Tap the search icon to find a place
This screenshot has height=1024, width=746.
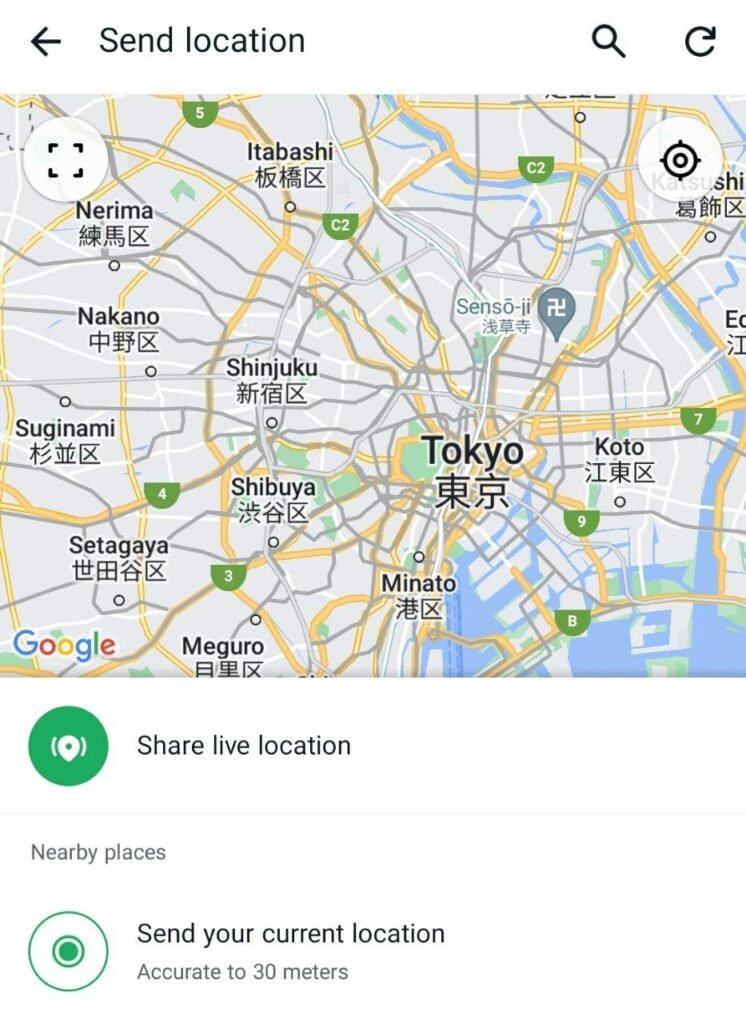point(608,42)
